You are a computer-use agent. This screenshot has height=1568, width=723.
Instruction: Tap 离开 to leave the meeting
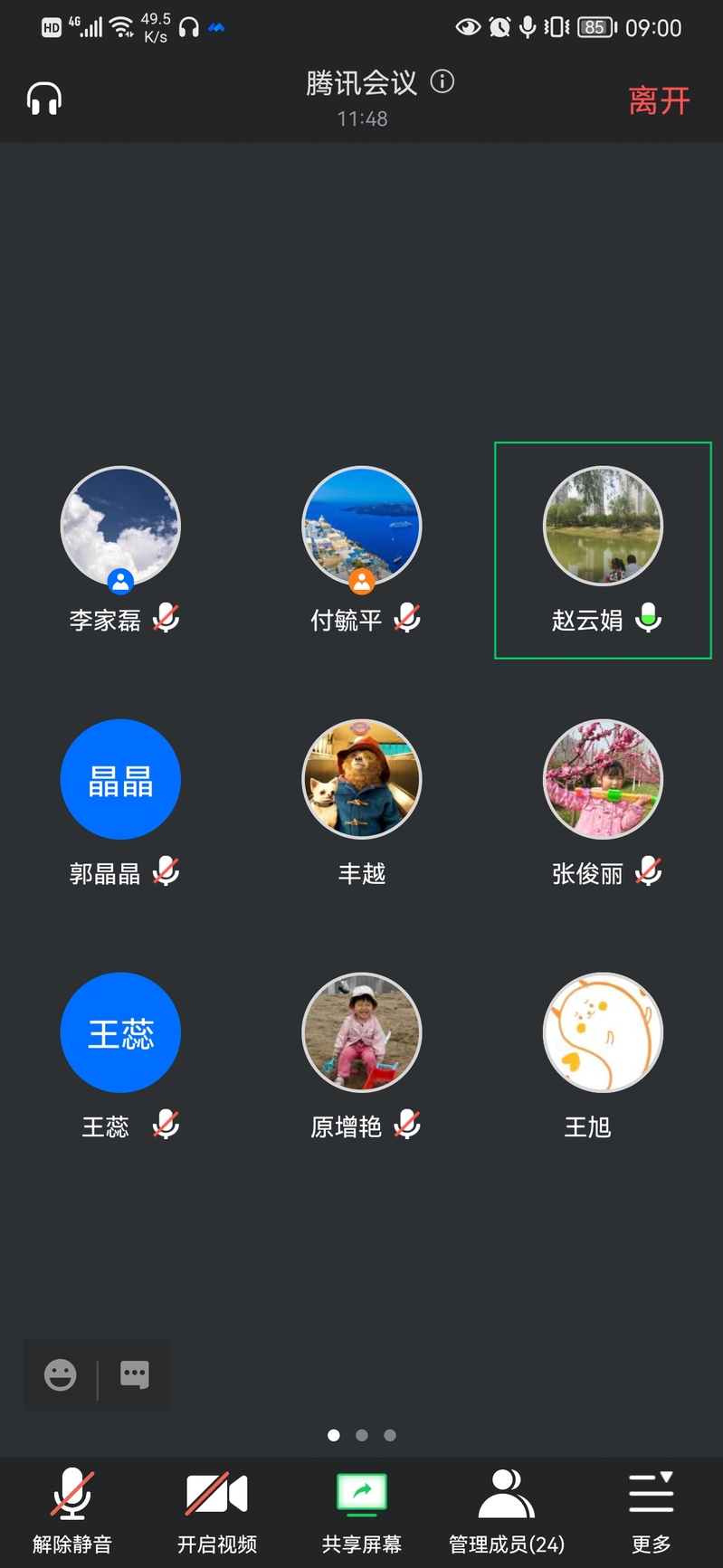pyautogui.click(x=659, y=100)
